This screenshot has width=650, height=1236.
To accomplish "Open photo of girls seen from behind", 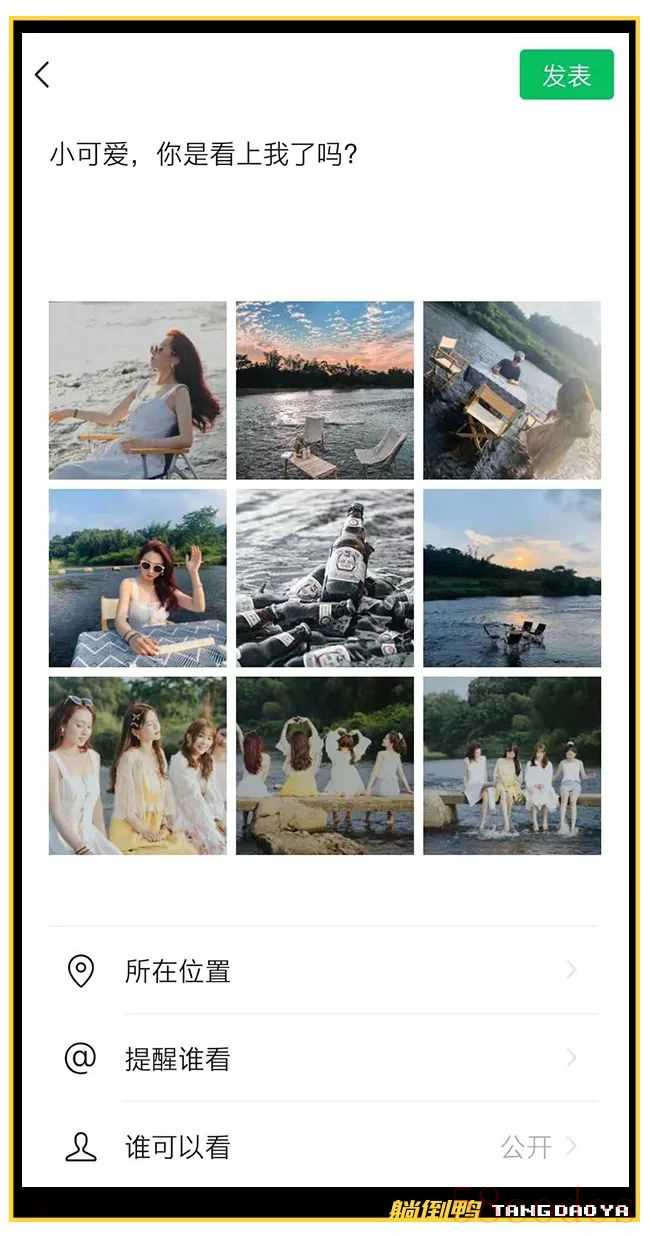I will [325, 766].
